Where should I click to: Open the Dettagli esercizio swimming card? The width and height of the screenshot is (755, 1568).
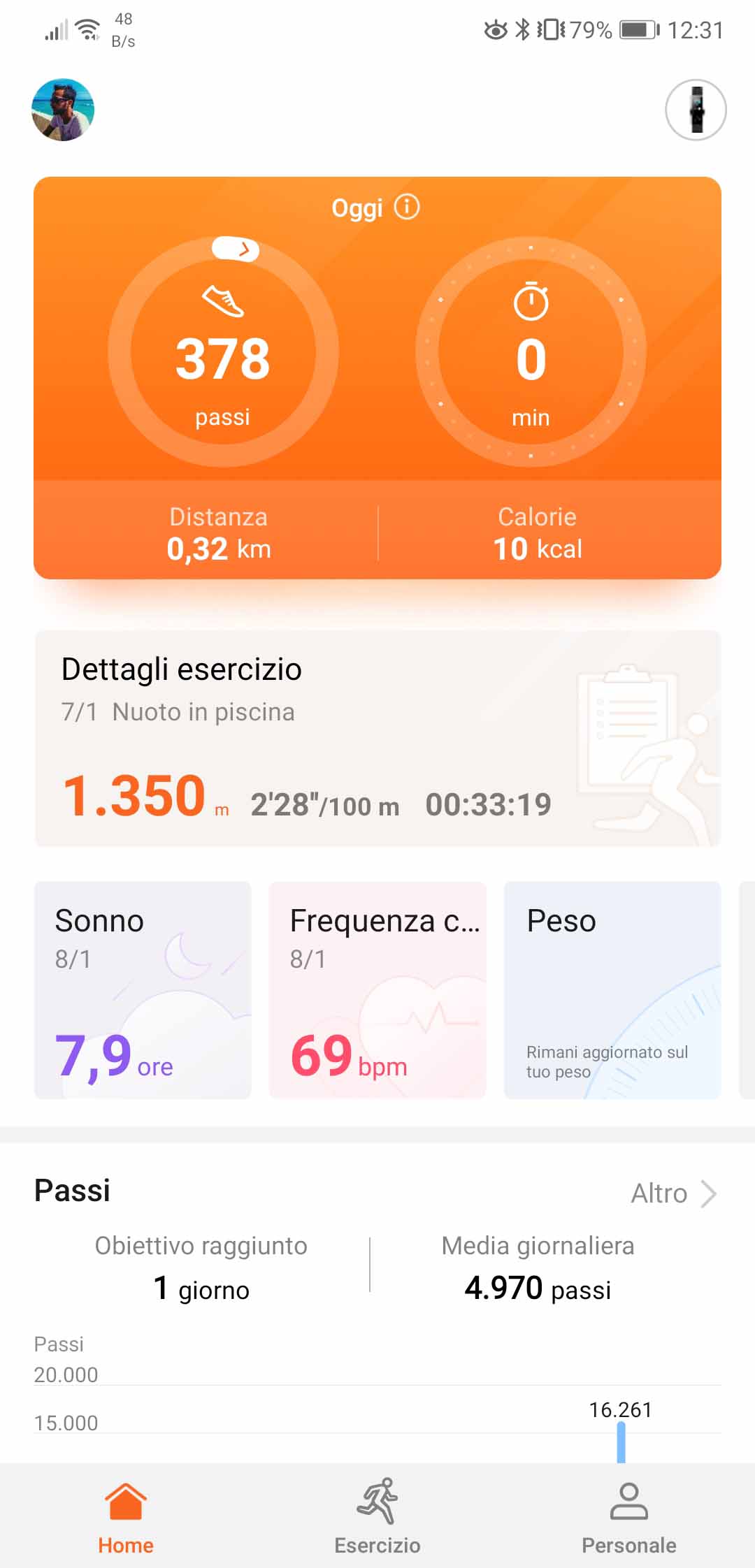(377, 738)
